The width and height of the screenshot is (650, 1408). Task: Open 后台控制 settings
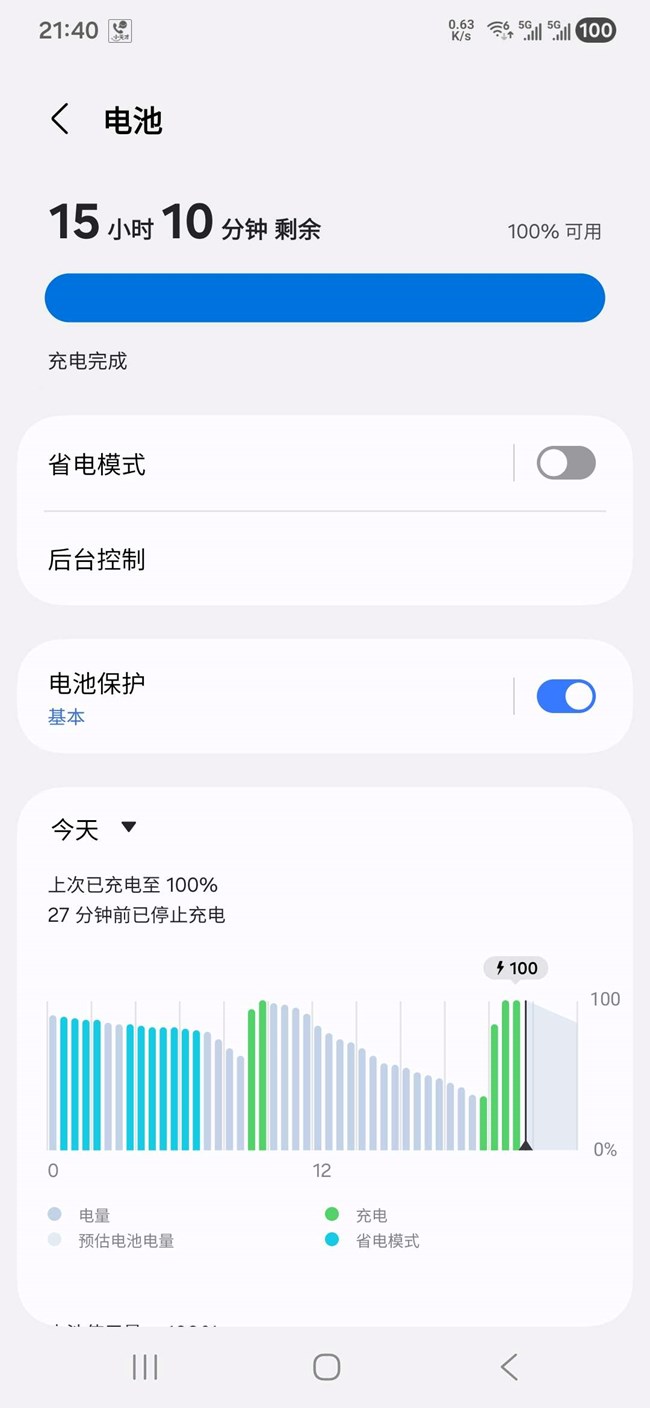pyautogui.click(x=300, y=559)
